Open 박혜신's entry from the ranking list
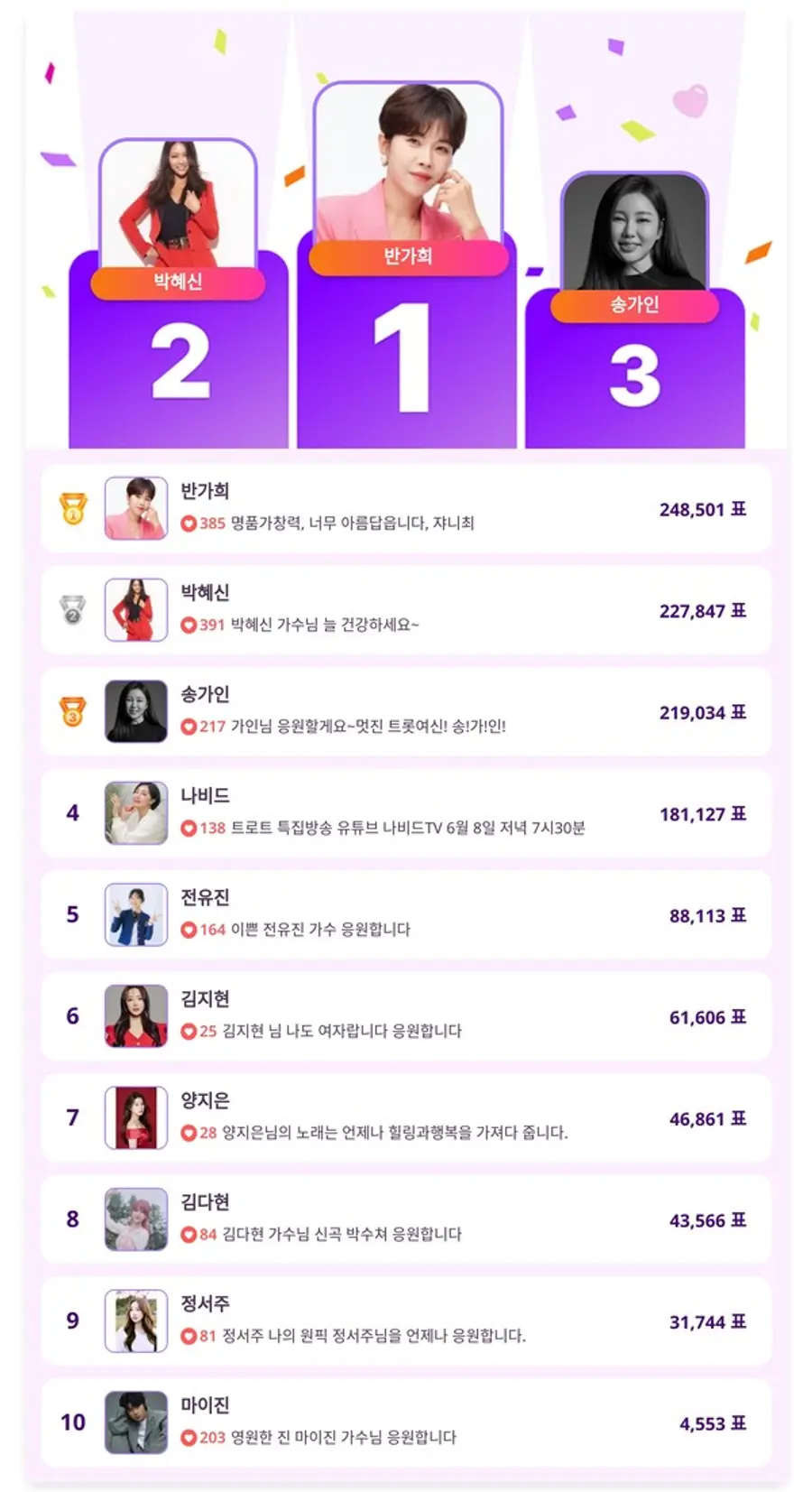This screenshot has height=1492, width=812. pos(406,610)
